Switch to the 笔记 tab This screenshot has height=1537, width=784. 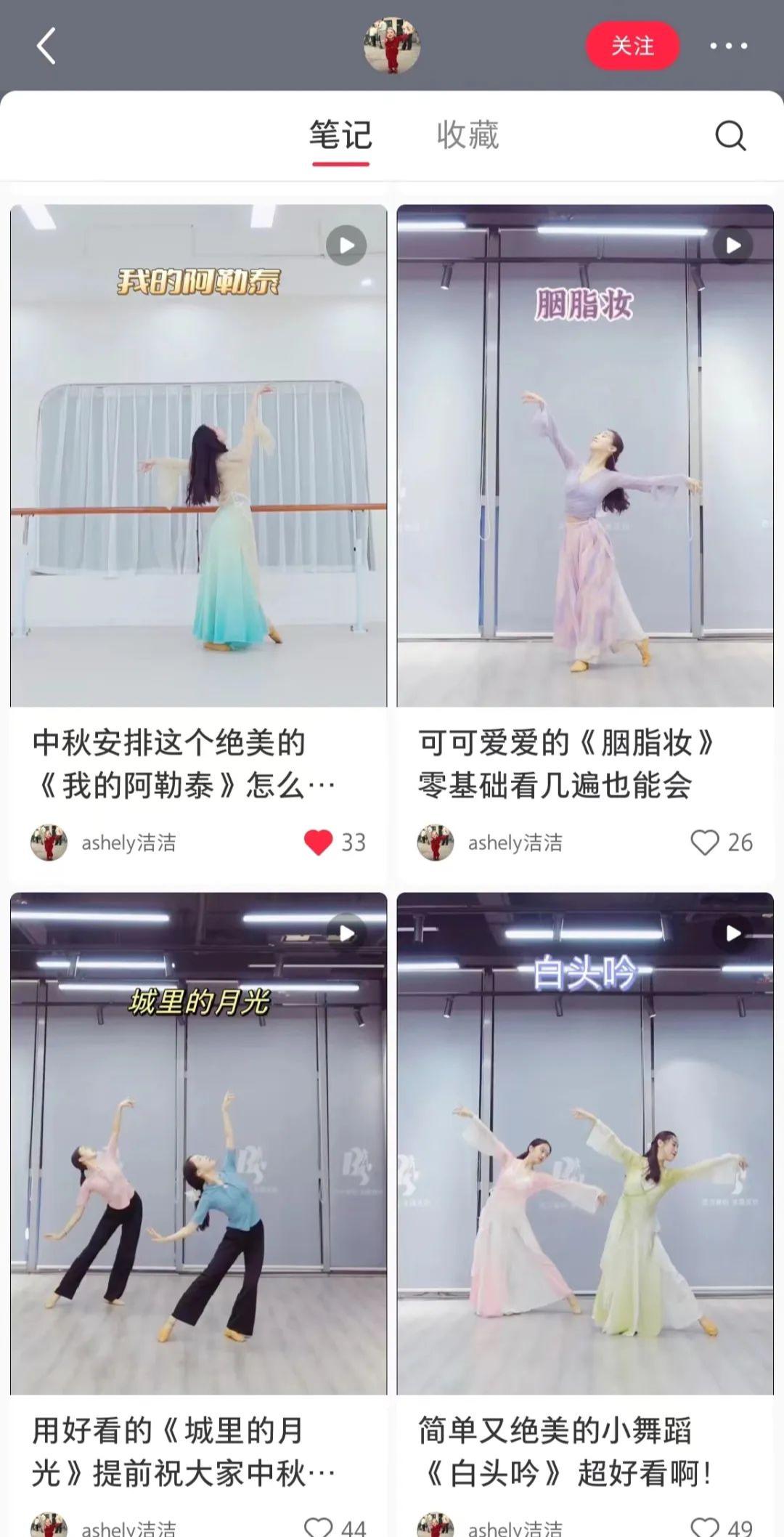click(340, 135)
